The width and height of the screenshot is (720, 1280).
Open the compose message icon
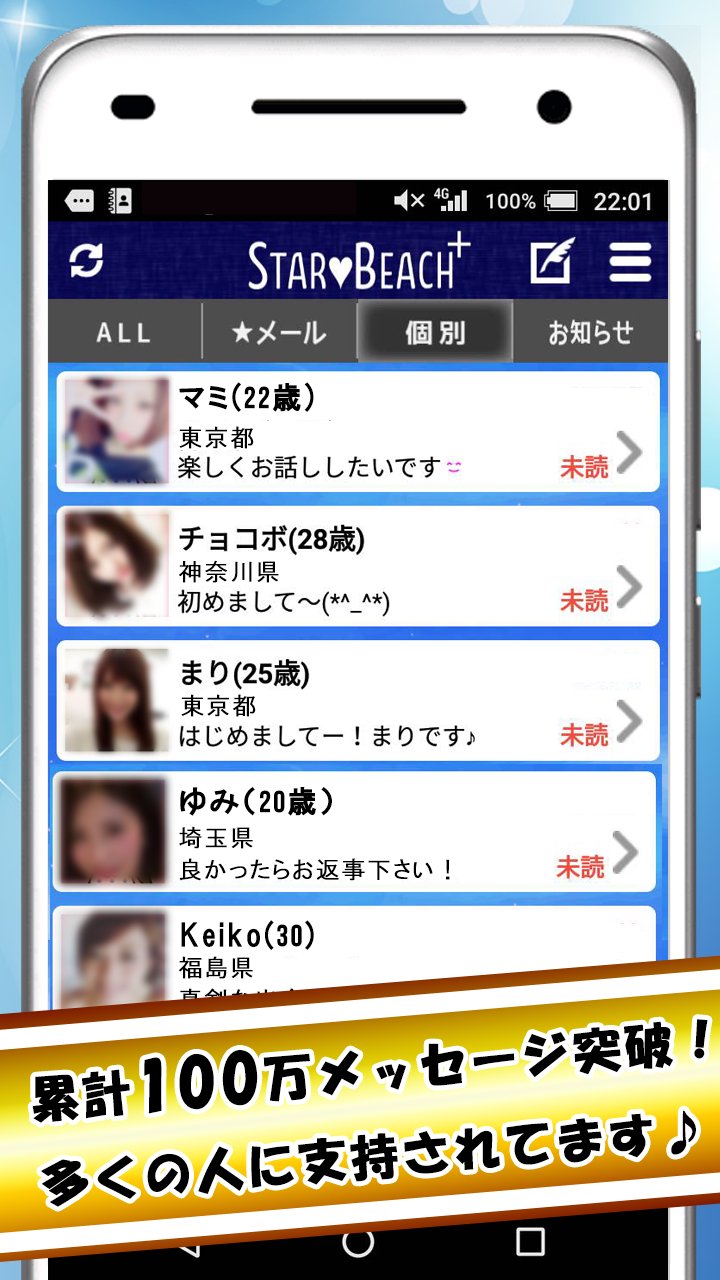[553, 261]
